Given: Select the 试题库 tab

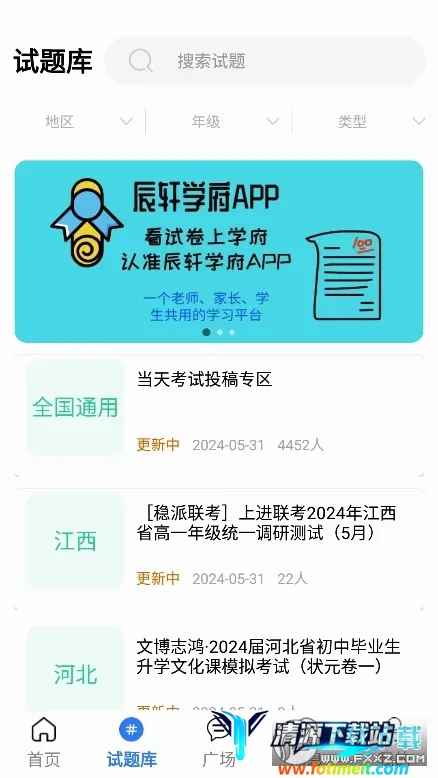Looking at the screenshot, I should tap(131, 743).
